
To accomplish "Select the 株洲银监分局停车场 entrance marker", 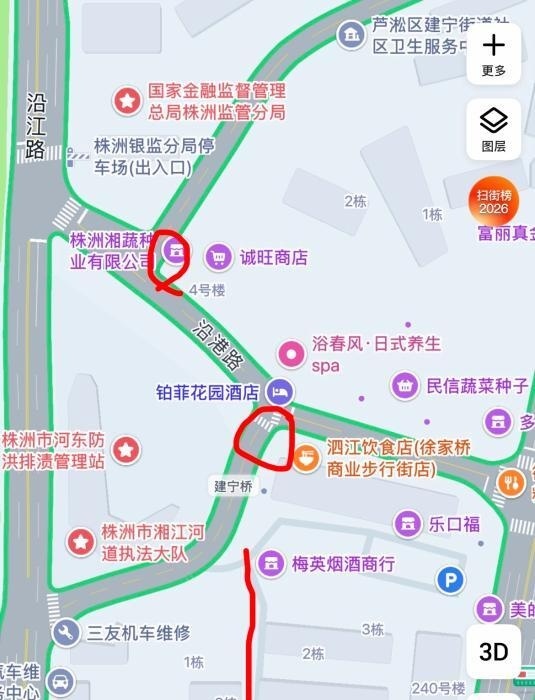I will point(70,157).
